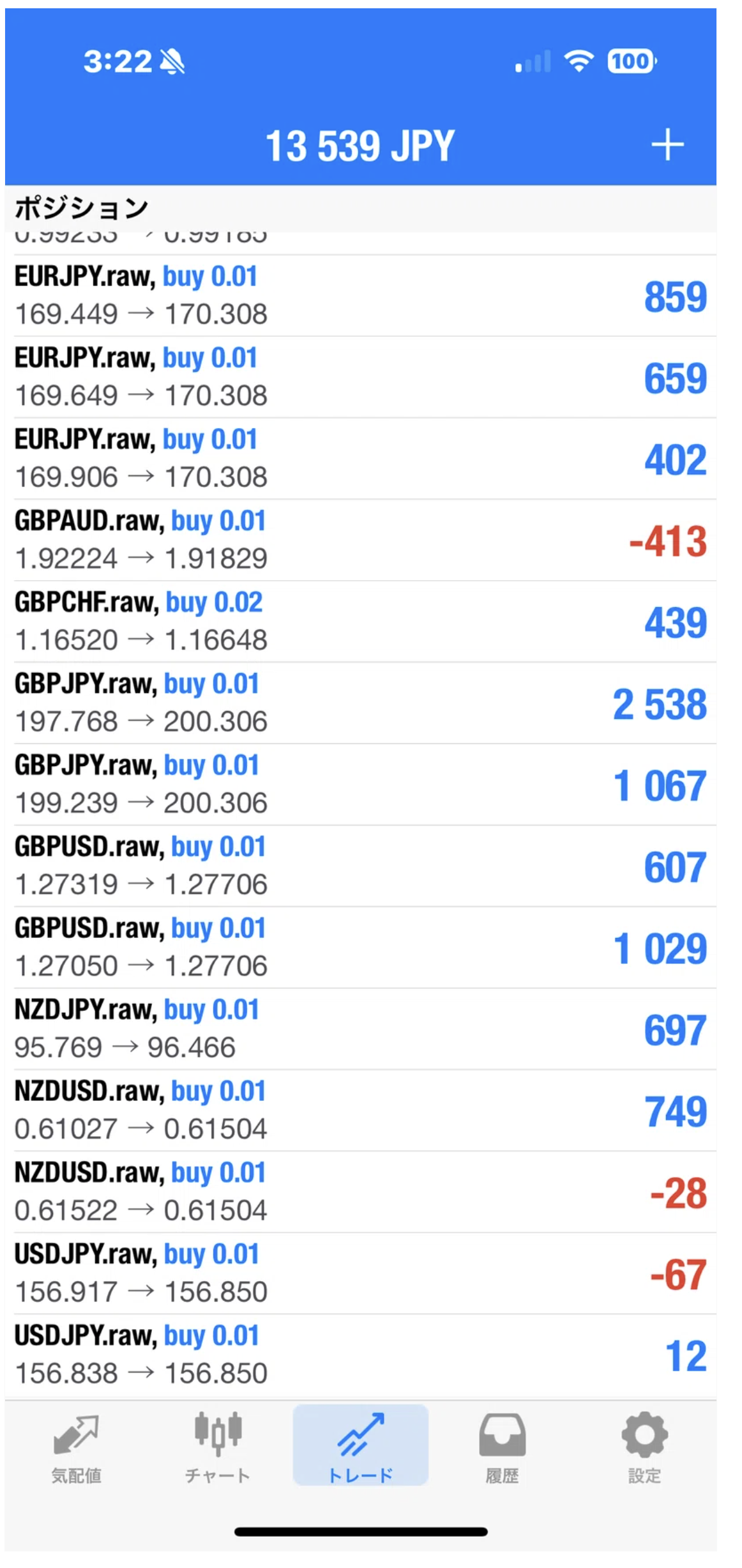
Task: Open the チャート tab
Action: (x=218, y=1447)
